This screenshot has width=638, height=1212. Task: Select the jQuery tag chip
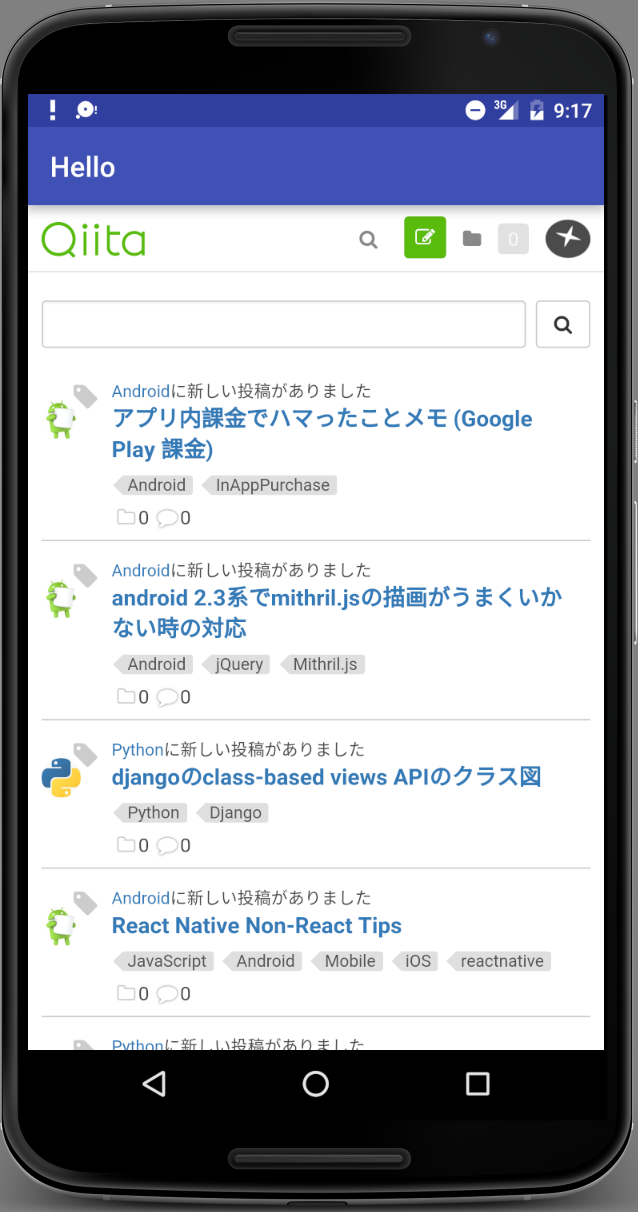click(x=239, y=664)
